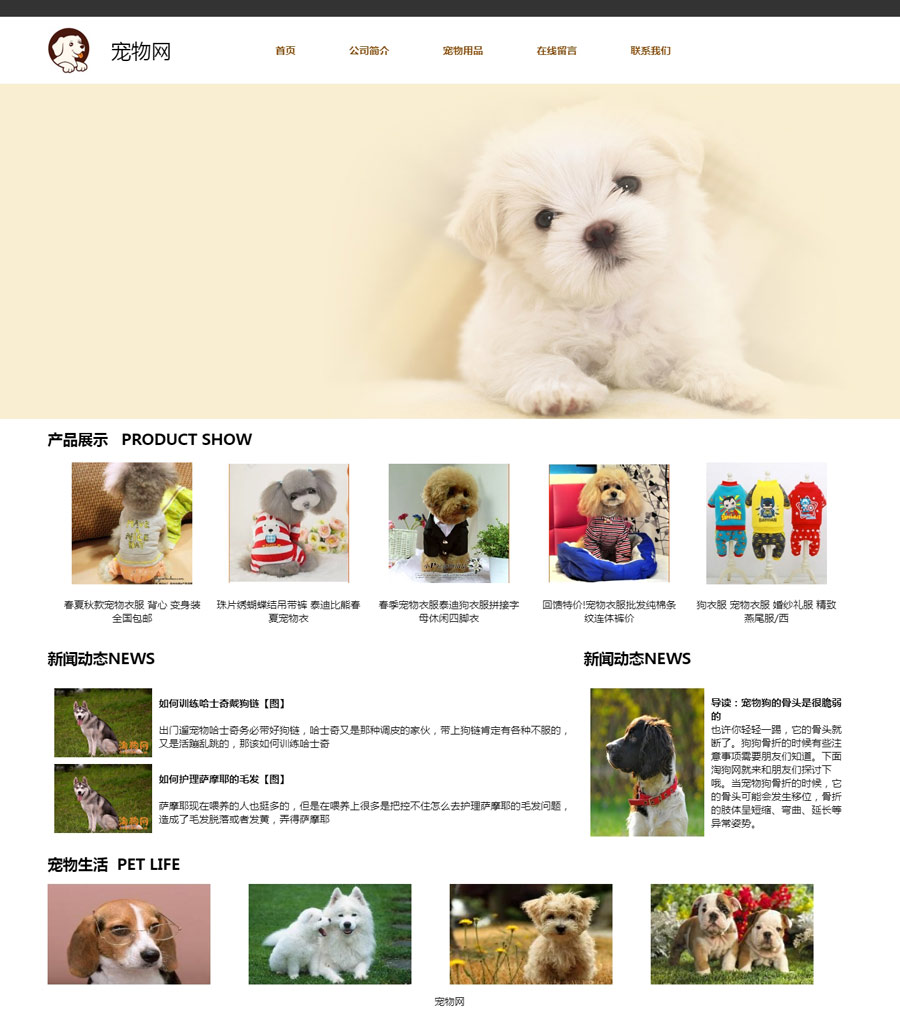Open the 在线留言 page
The image size is (900, 1018).
coord(556,51)
